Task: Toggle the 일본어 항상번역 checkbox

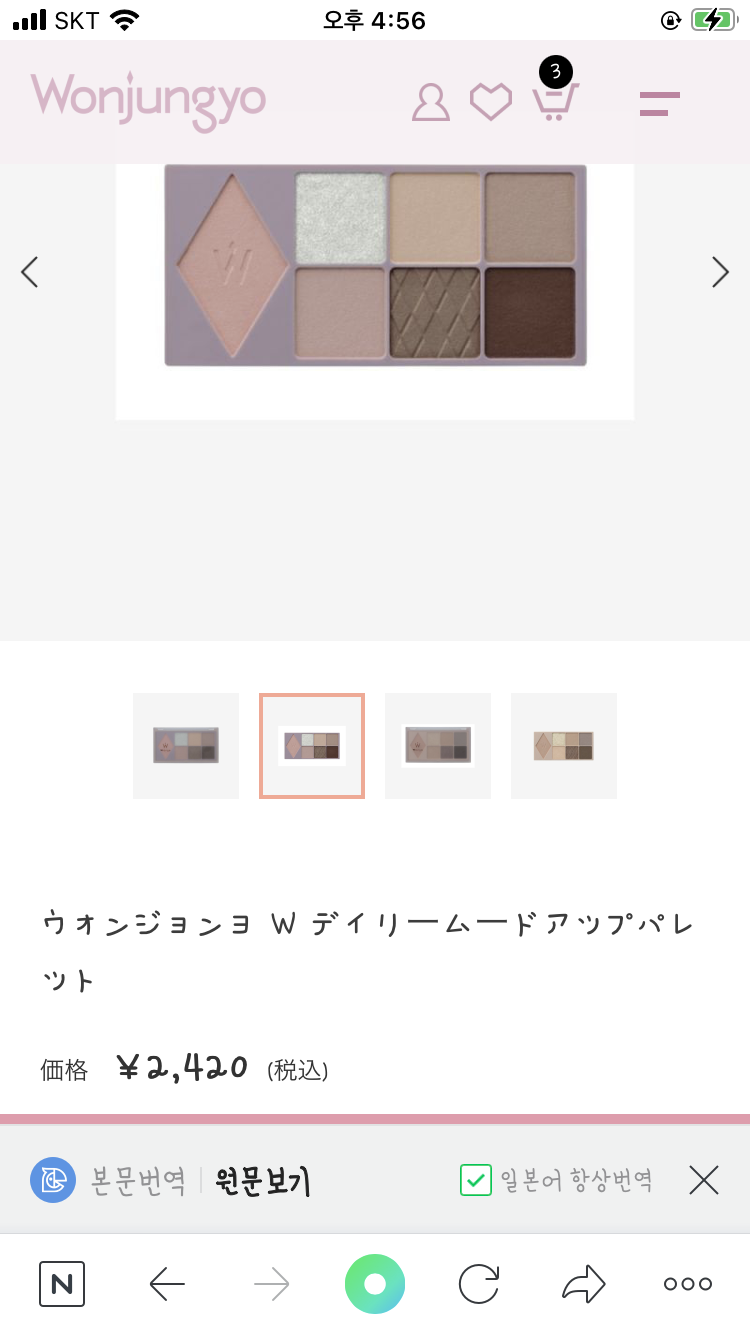Action: tap(475, 1181)
